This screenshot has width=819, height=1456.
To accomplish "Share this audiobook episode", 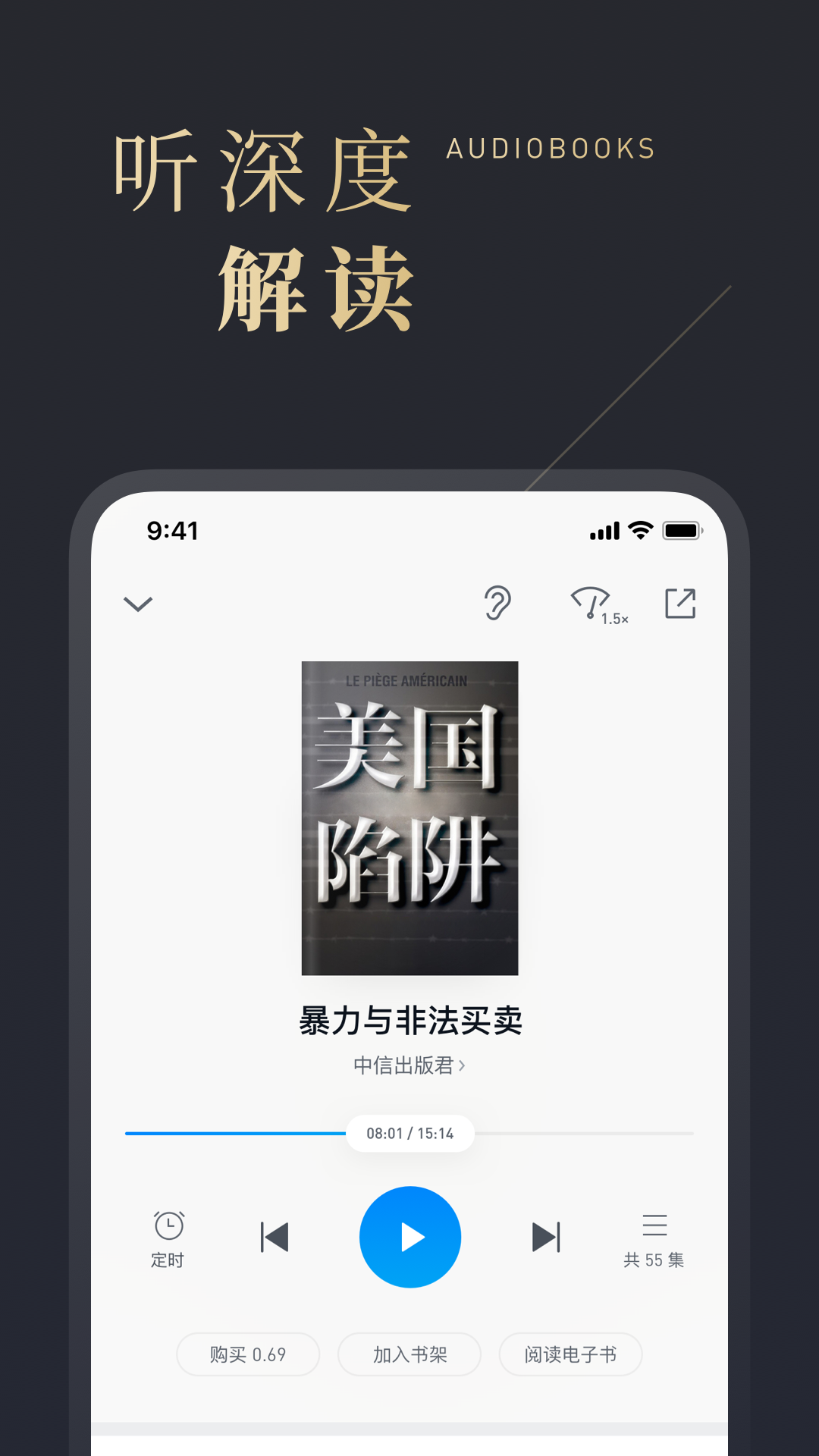I will point(680,604).
